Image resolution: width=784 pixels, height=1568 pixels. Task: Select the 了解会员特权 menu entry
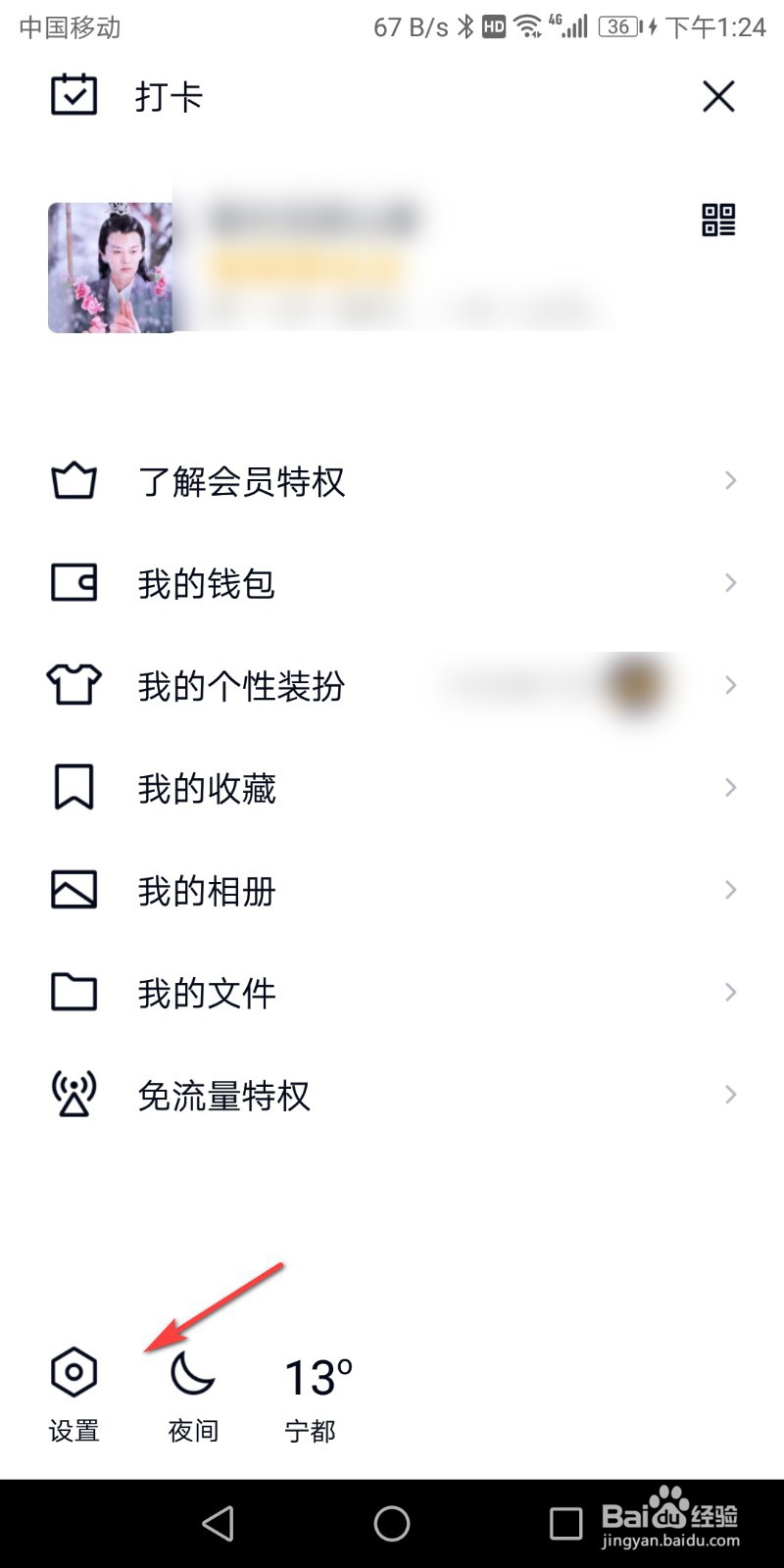click(241, 482)
